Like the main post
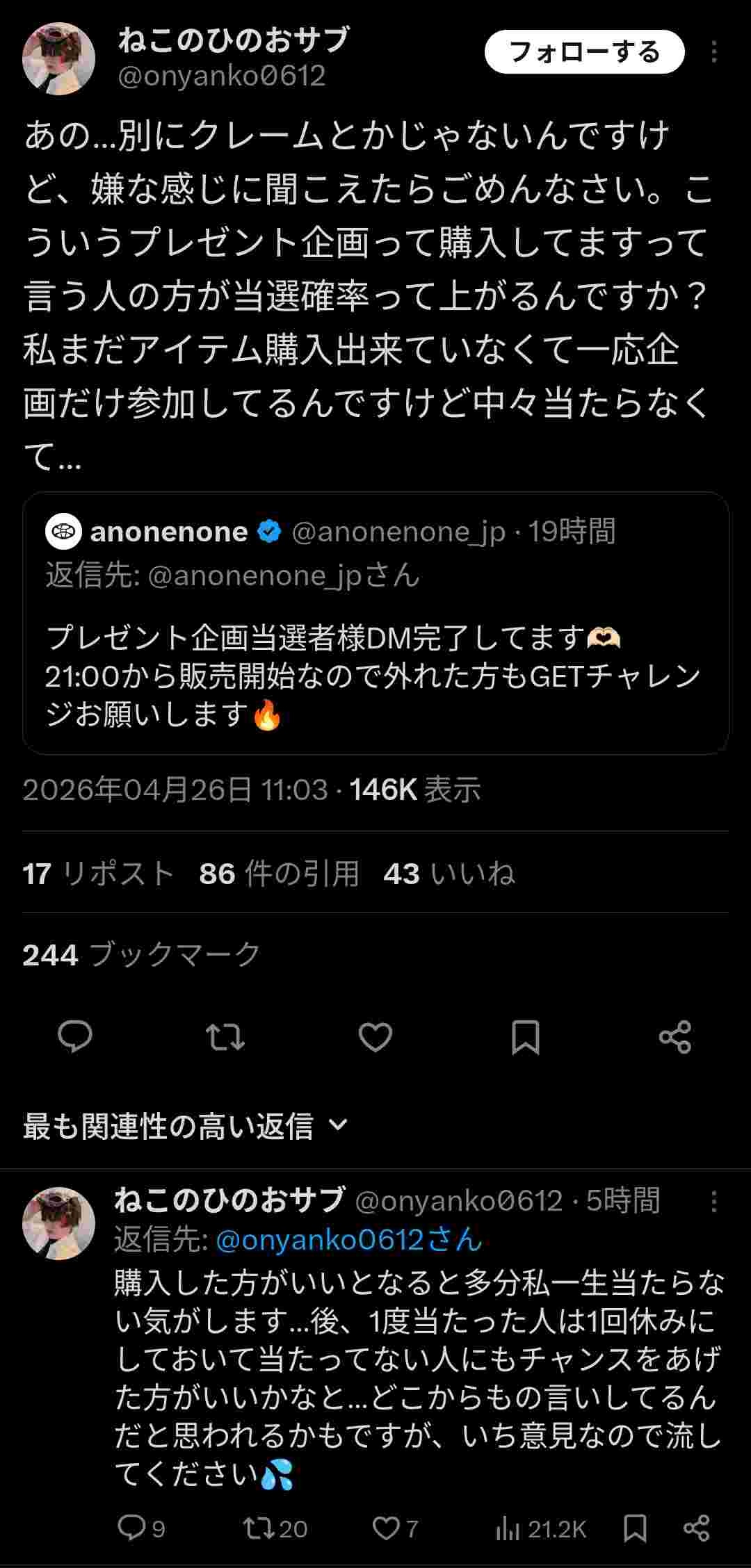The height and width of the screenshot is (1568, 751). pyautogui.click(x=375, y=1037)
